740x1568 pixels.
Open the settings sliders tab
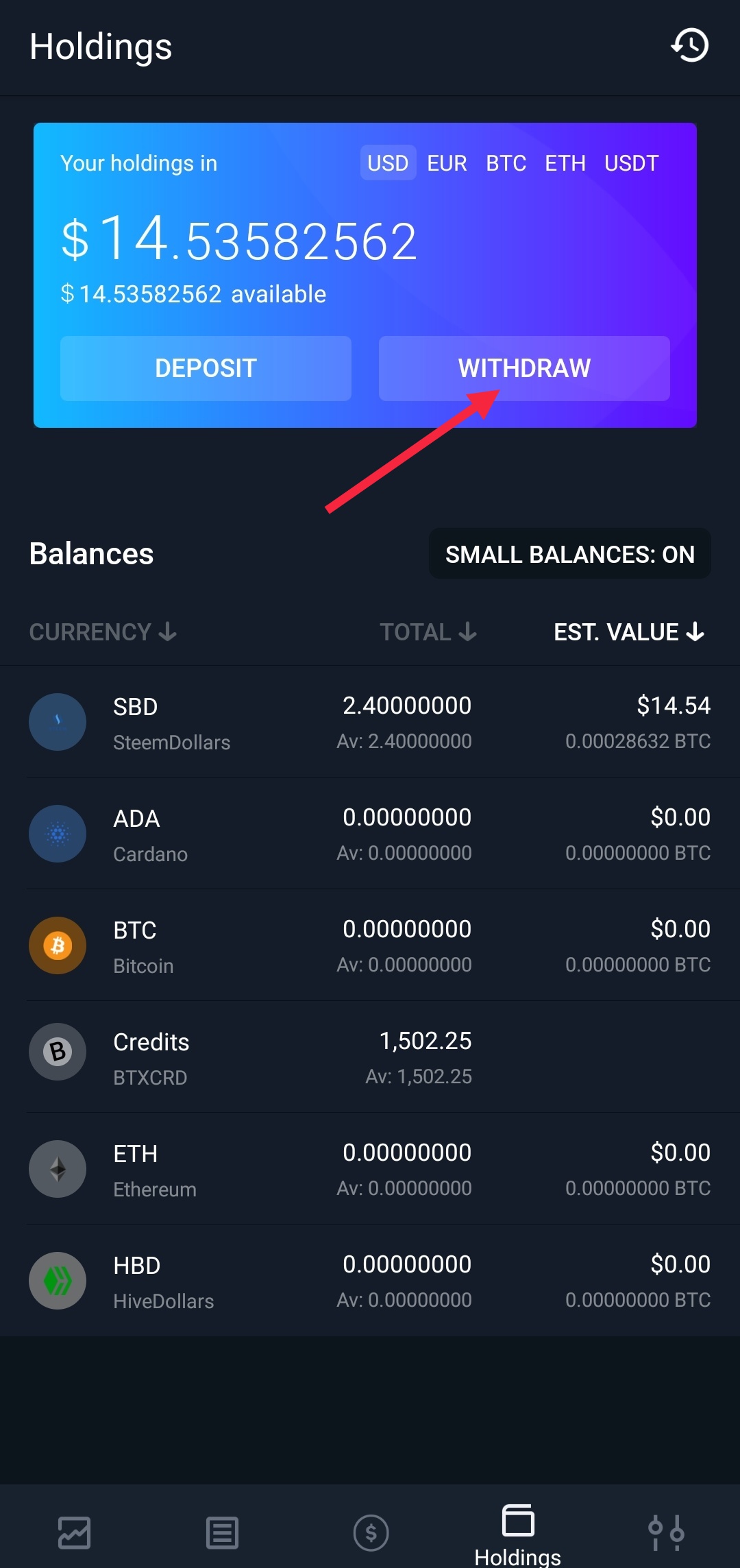click(666, 1532)
